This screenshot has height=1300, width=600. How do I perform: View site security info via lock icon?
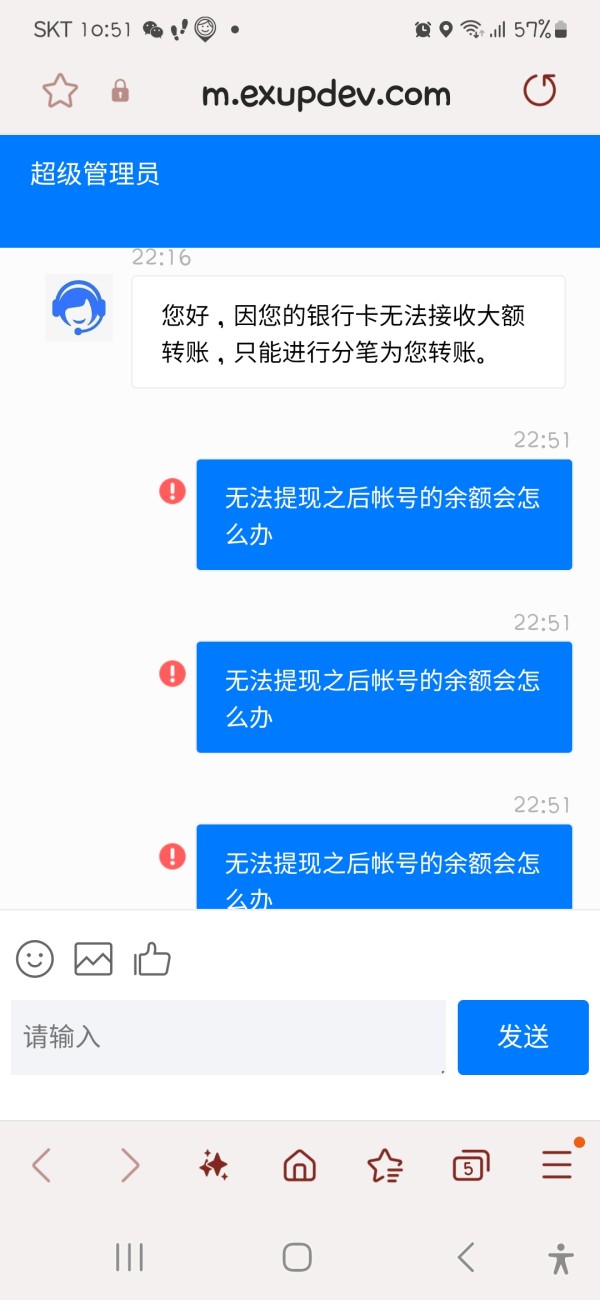pos(120,92)
